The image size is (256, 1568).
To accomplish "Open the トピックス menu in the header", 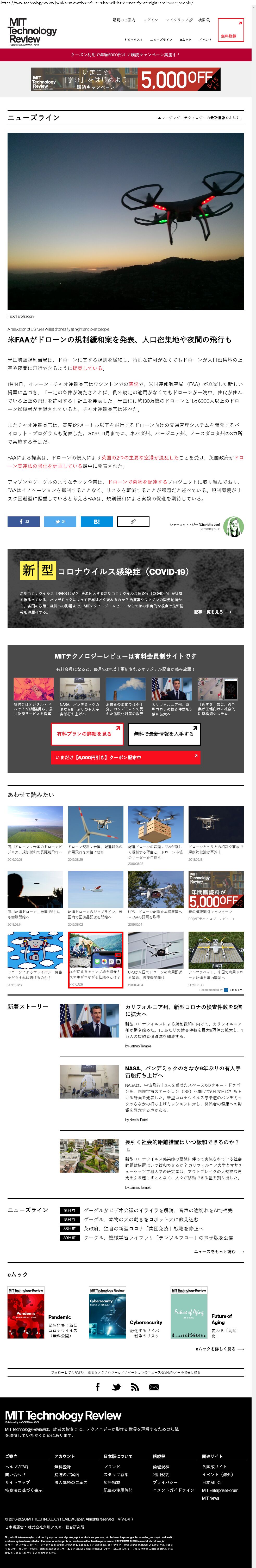I will pyautogui.click(x=133, y=40).
